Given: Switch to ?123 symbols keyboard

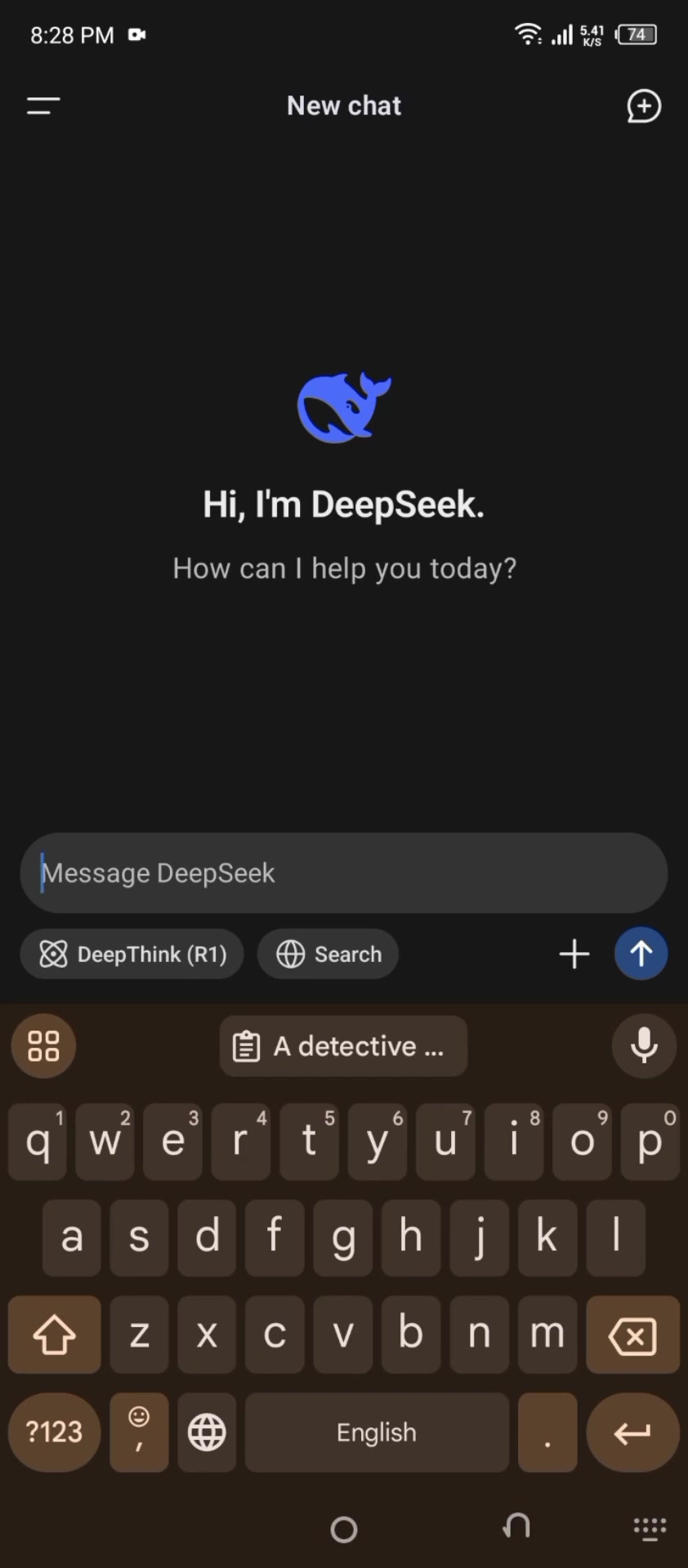Looking at the screenshot, I should (x=54, y=1432).
